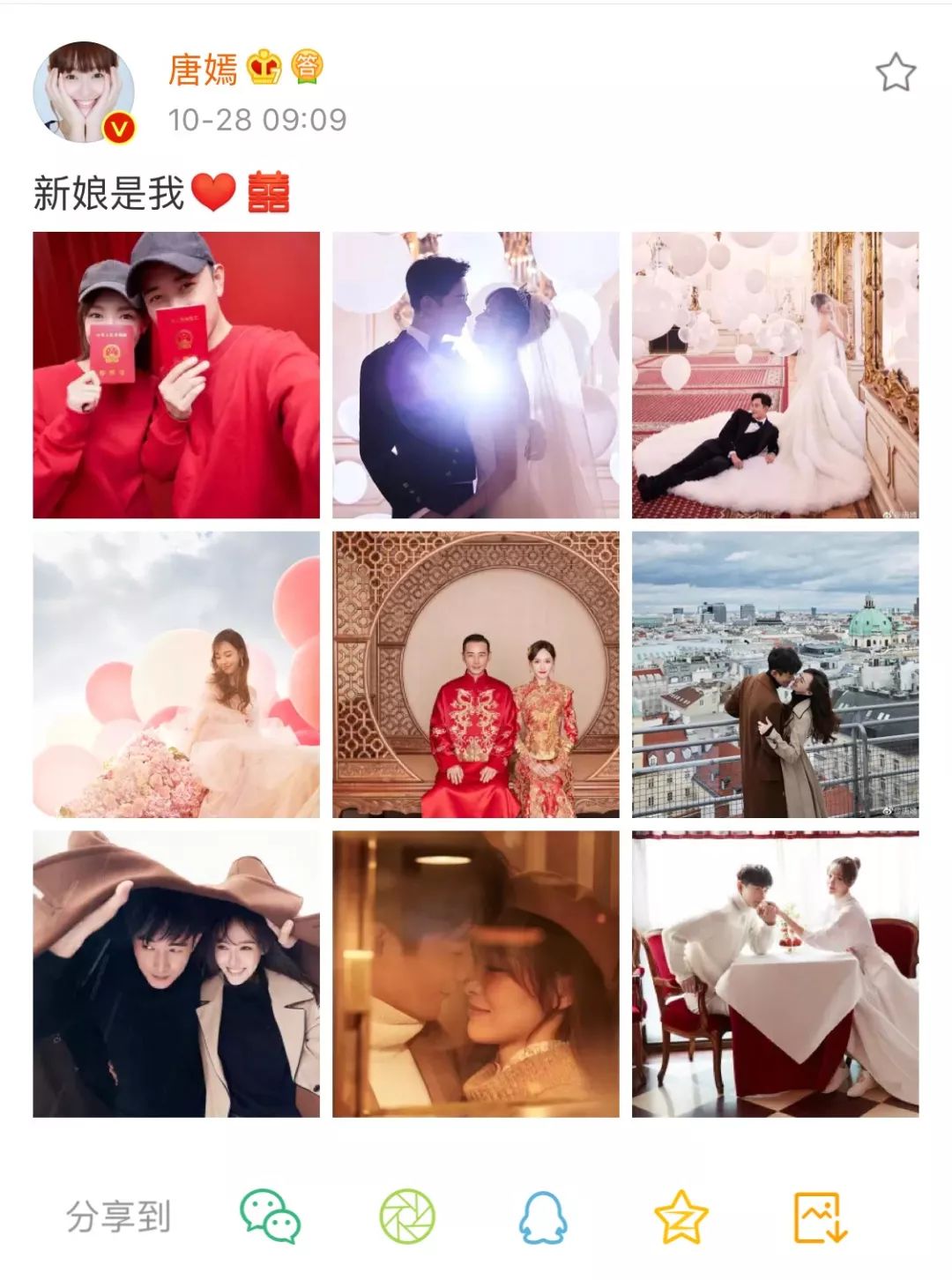The height and width of the screenshot is (1280, 952).
Task: Open the red marriage certificate selfie photo
Action: (x=176, y=375)
